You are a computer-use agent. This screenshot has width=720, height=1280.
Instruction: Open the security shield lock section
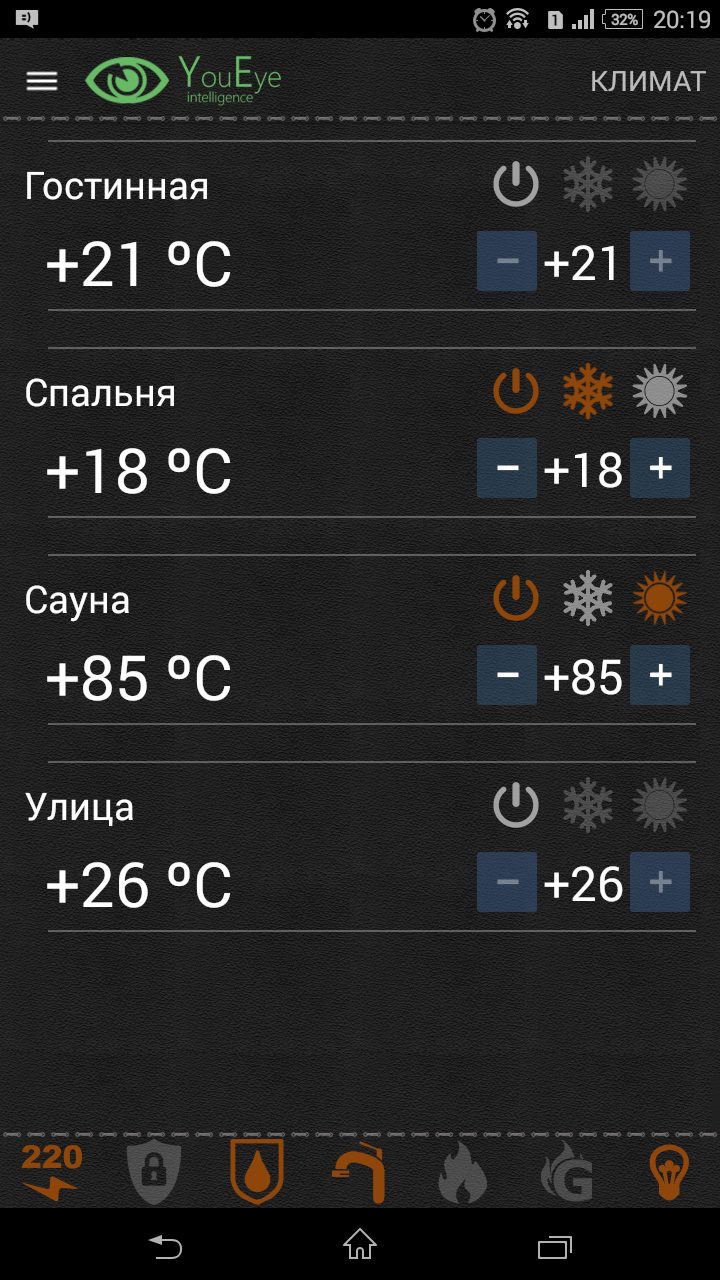155,1171
